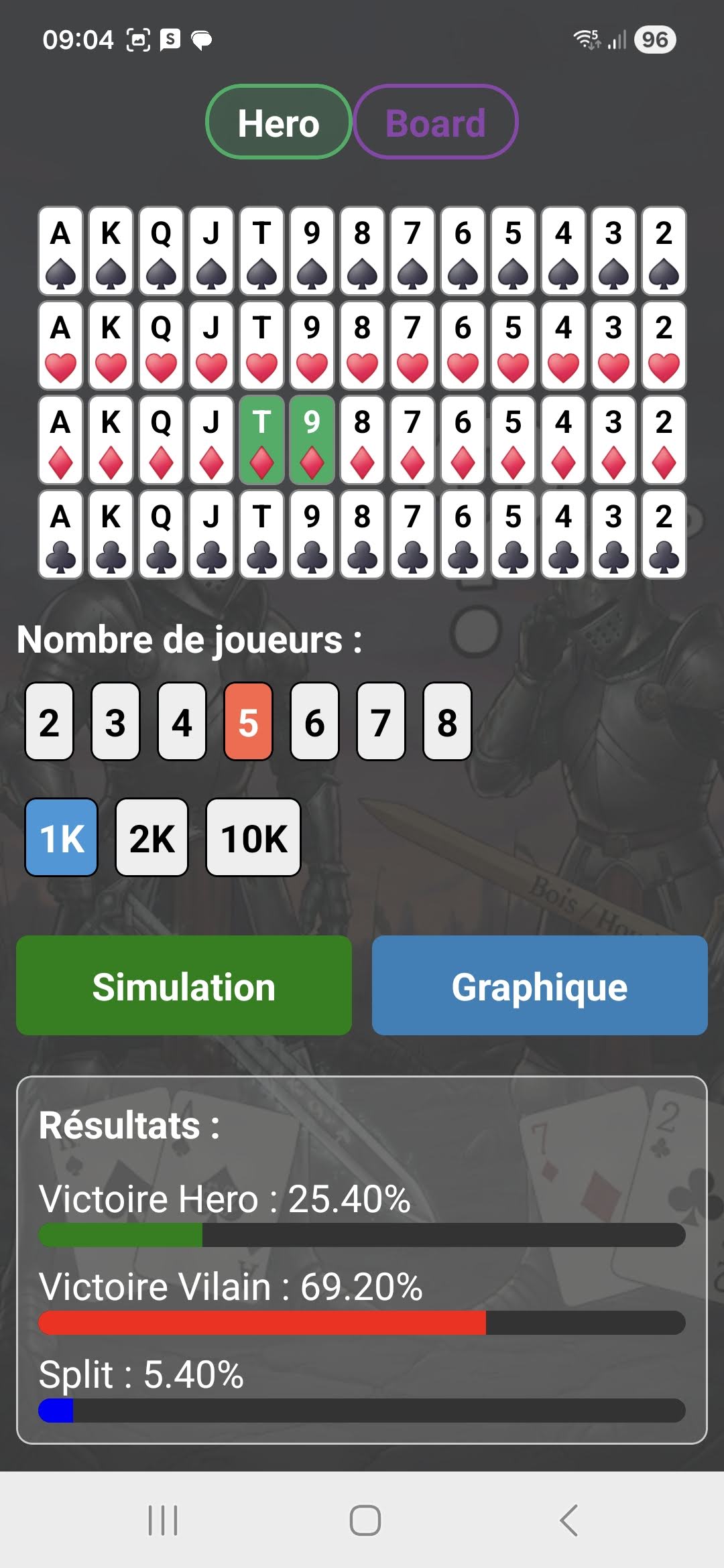This screenshot has width=724, height=1568.
Task: Choose 10K simulation iterations
Action: pyautogui.click(x=253, y=838)
